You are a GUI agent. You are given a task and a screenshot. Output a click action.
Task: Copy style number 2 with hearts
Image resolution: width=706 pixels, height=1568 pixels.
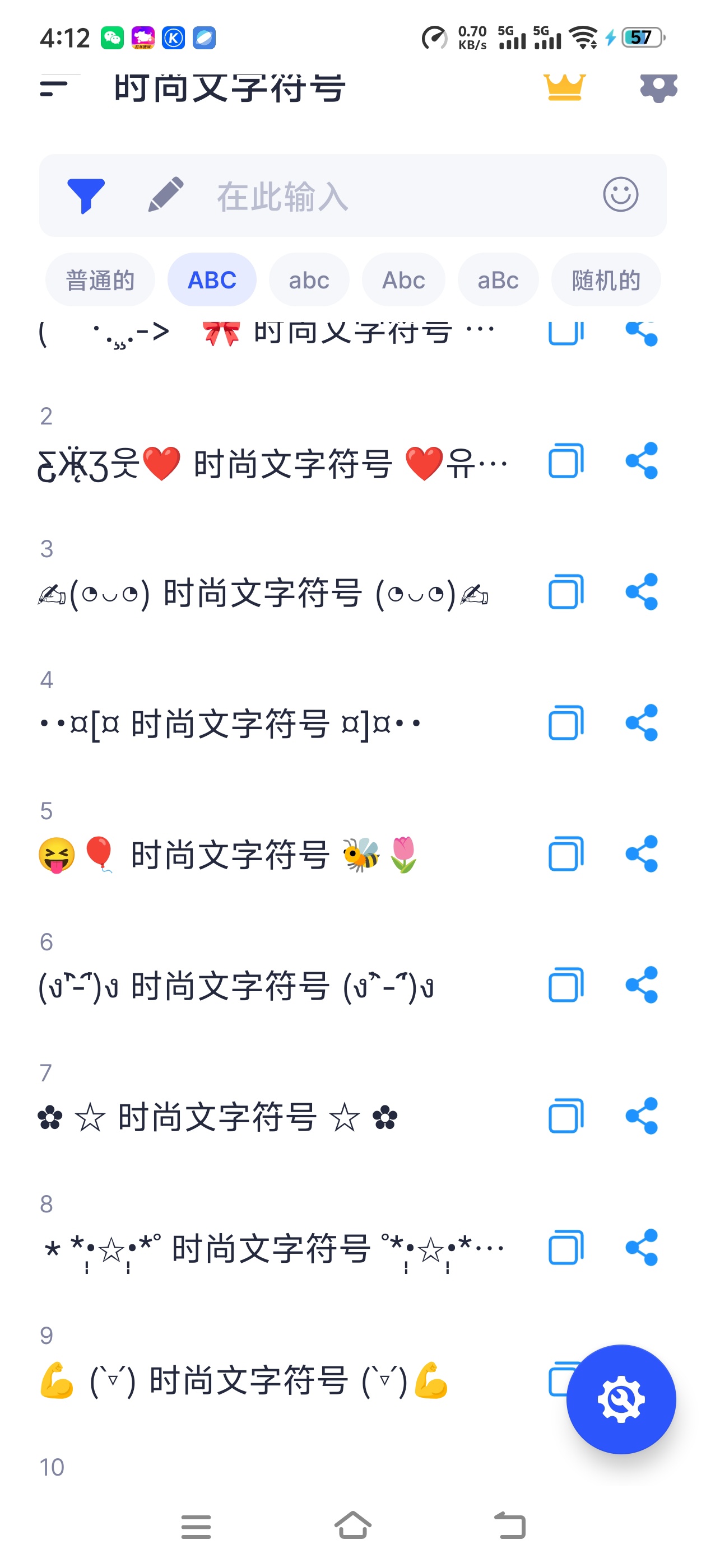(566, 461)
